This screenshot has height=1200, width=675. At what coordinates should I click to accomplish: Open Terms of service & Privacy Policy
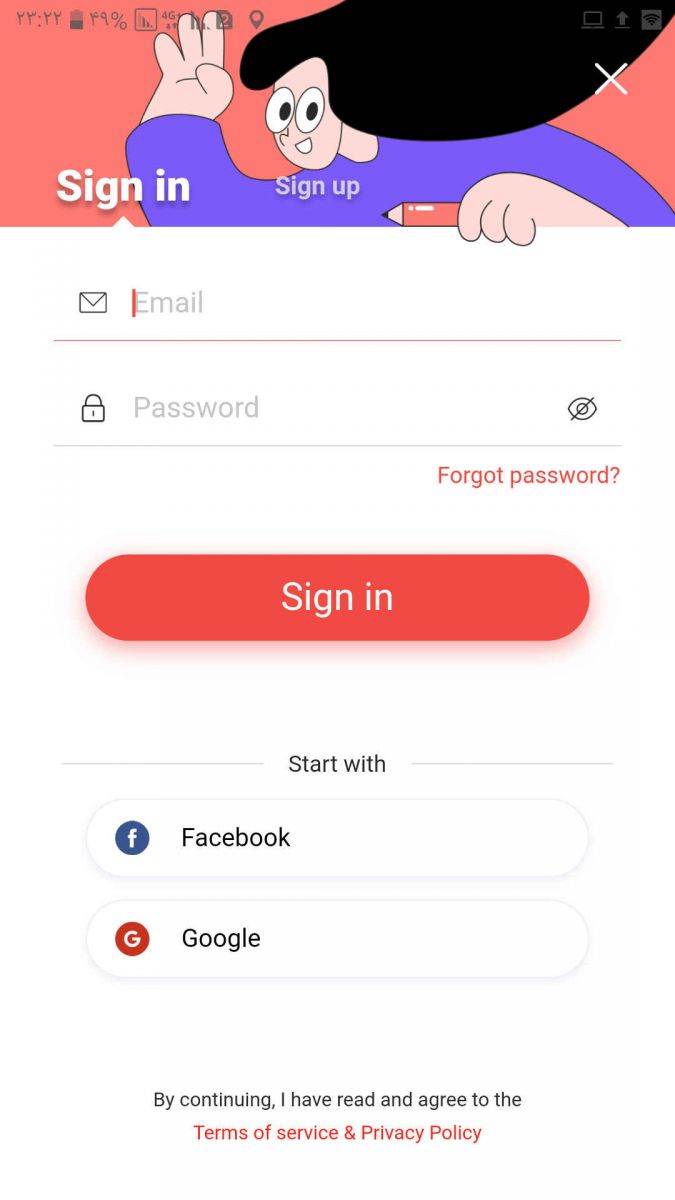coord(337,1133)
